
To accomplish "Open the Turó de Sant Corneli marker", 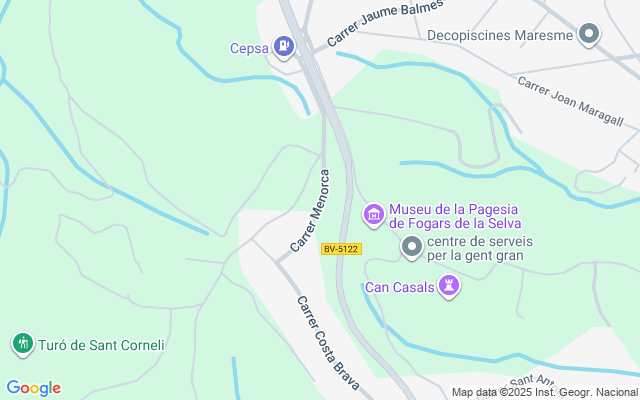I will click(x=21, y=345).
